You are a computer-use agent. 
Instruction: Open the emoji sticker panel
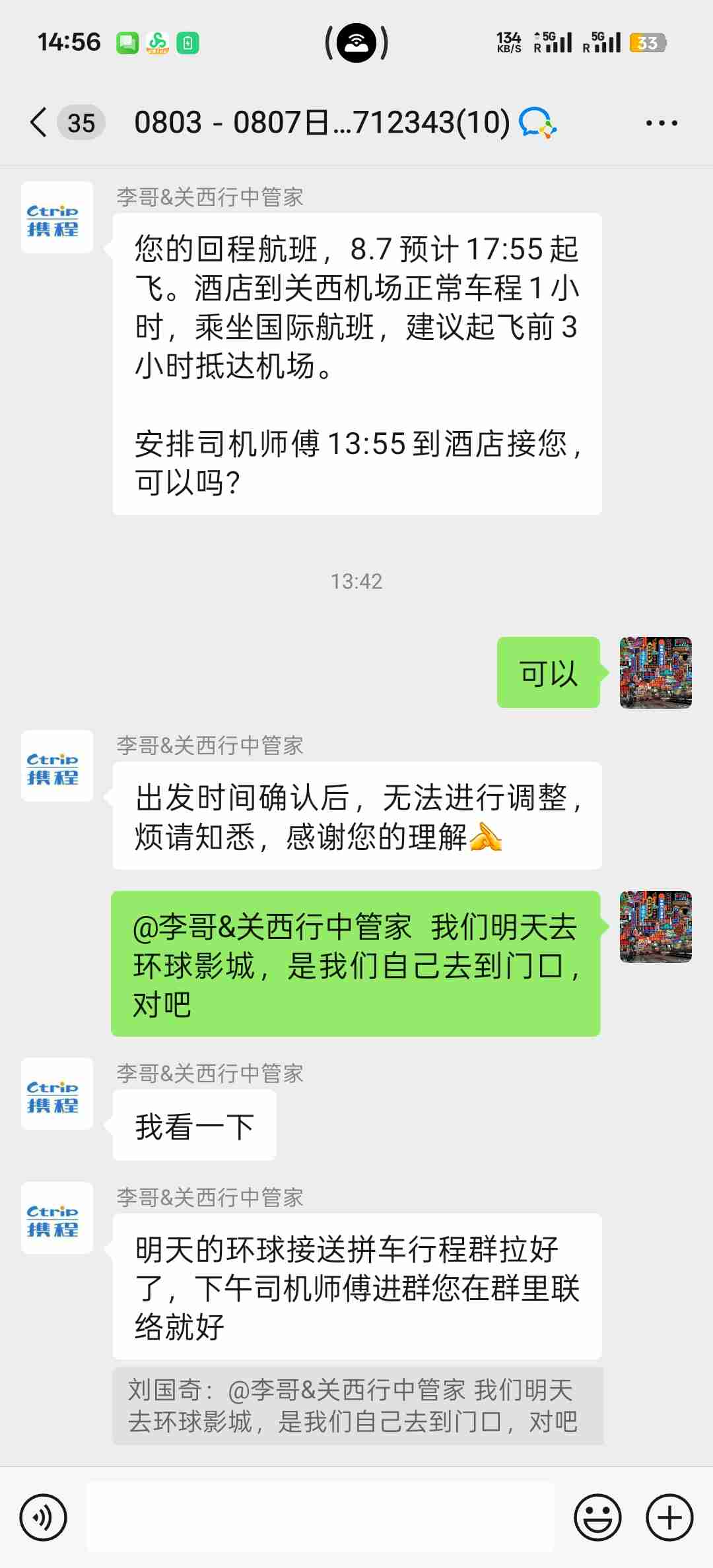[x=597, y=1517]
